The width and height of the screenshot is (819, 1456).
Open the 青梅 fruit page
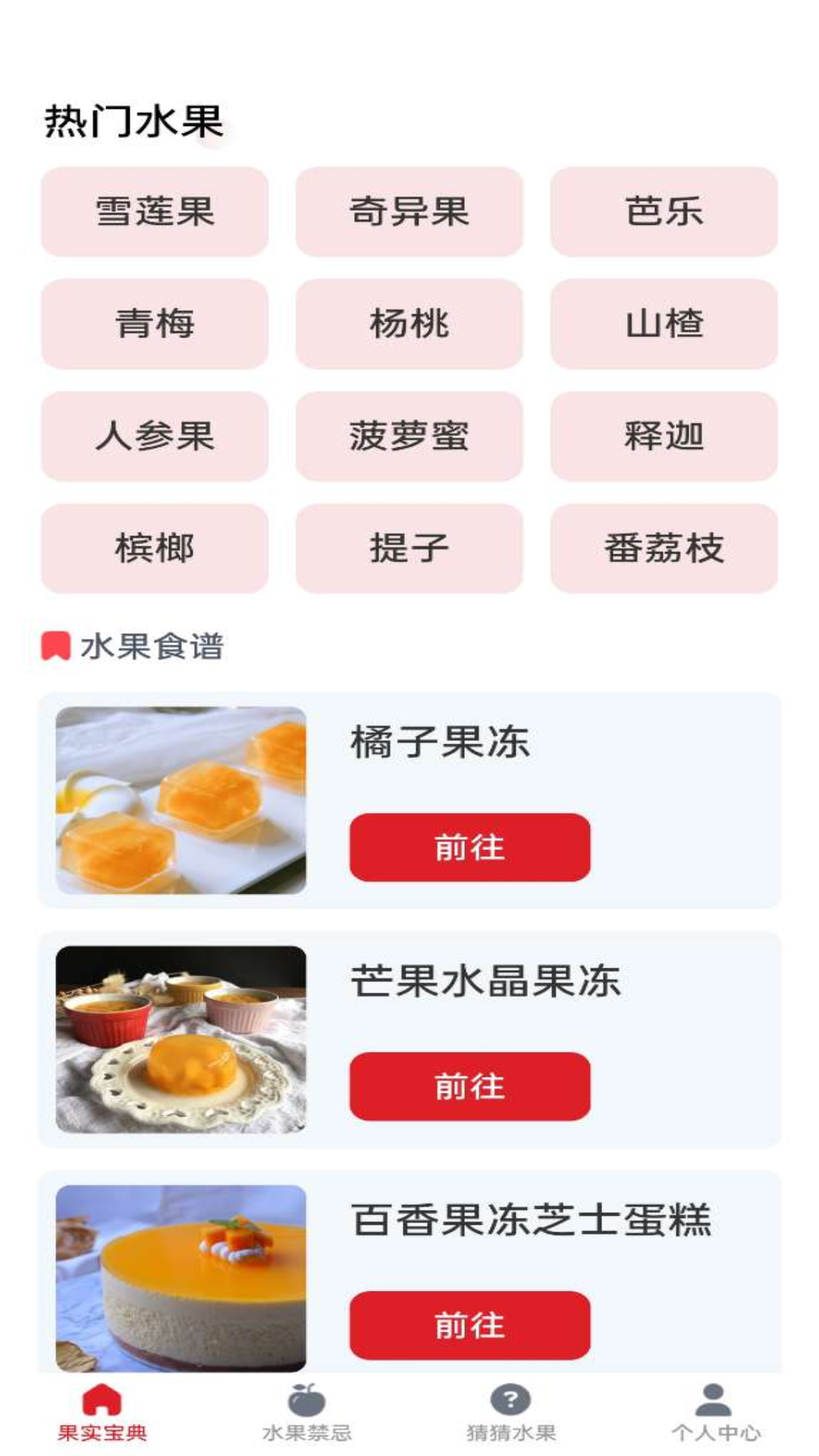155,325
